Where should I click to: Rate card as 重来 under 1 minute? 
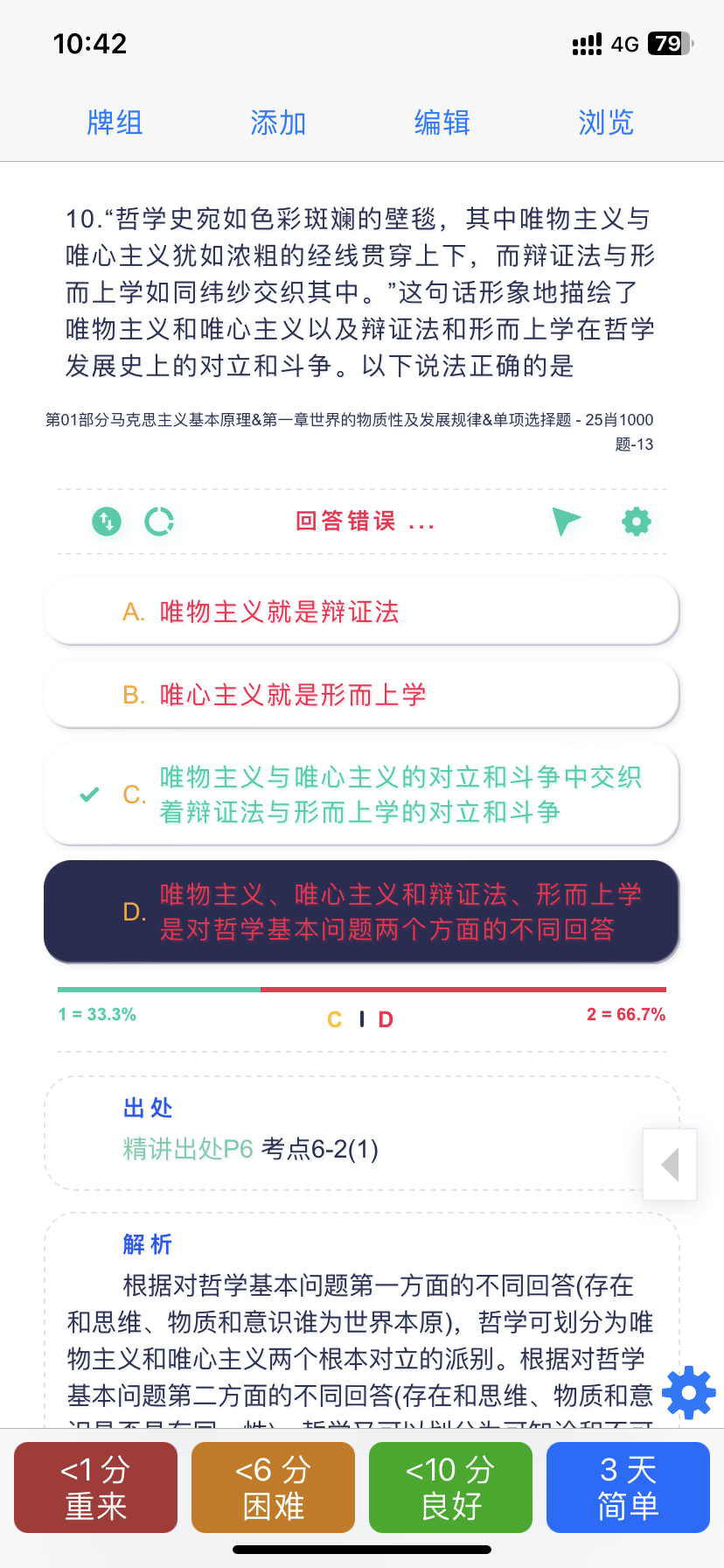[96, 1487]
